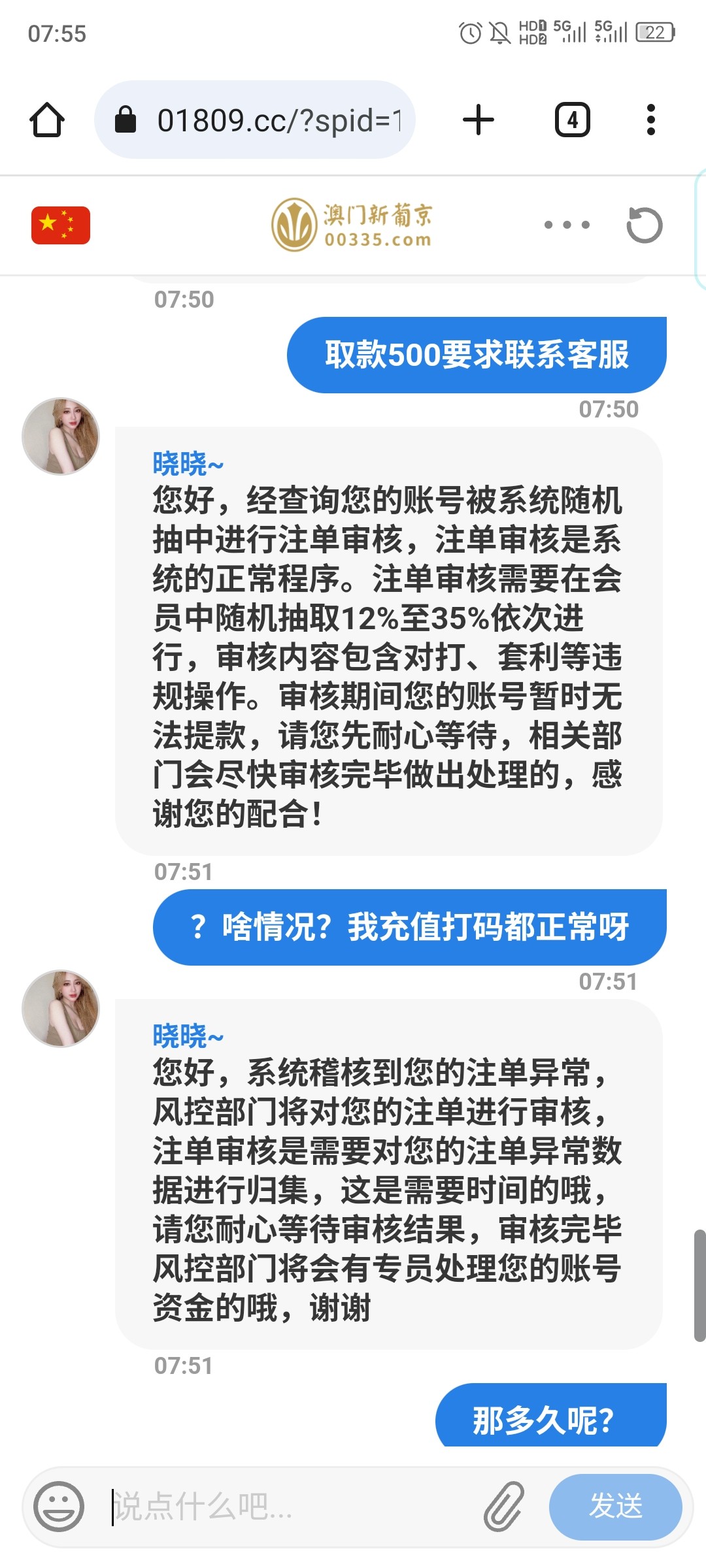Change language via the China flag

61,225
